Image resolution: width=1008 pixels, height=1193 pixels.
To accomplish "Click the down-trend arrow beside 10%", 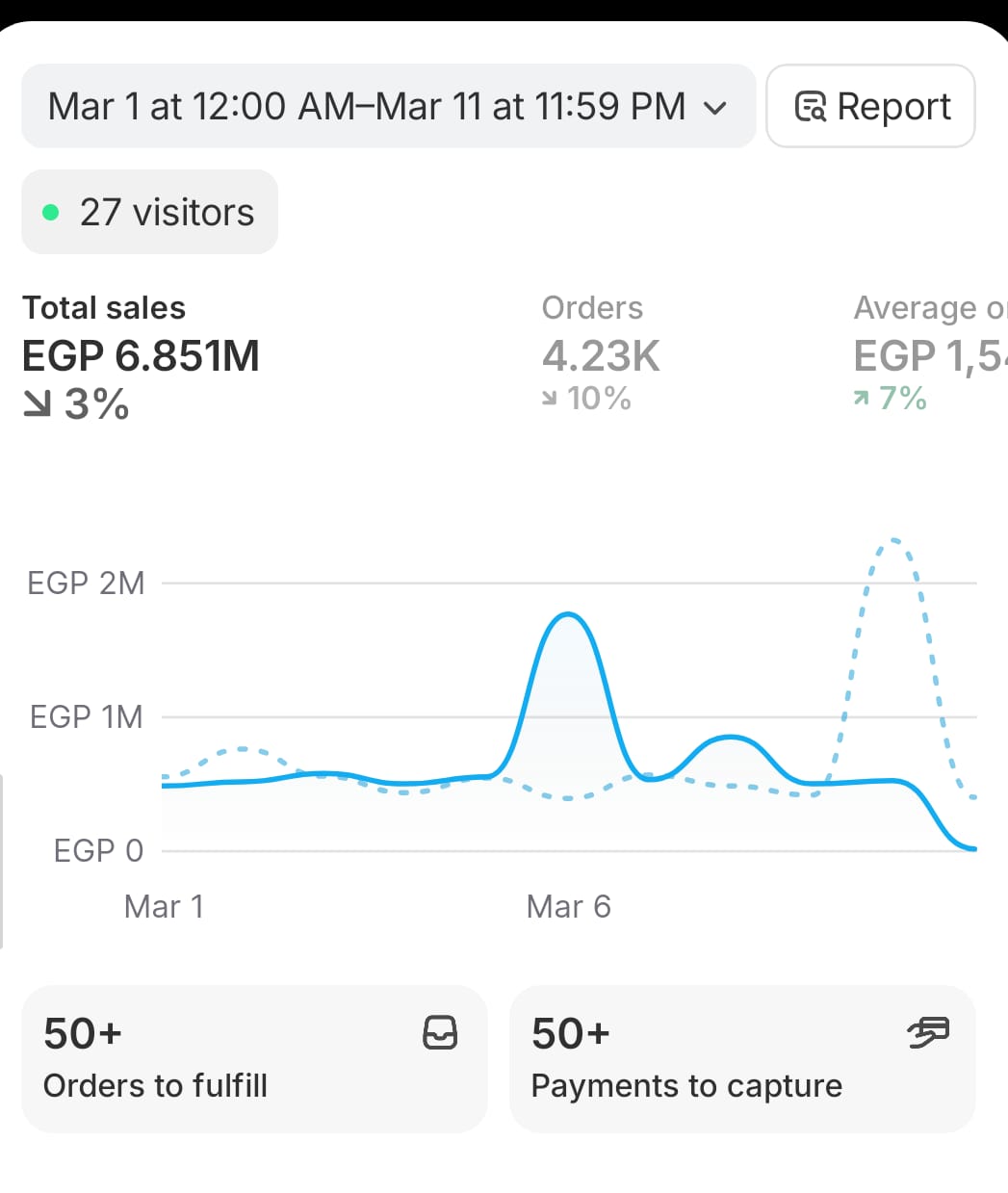I will [550, 397].
